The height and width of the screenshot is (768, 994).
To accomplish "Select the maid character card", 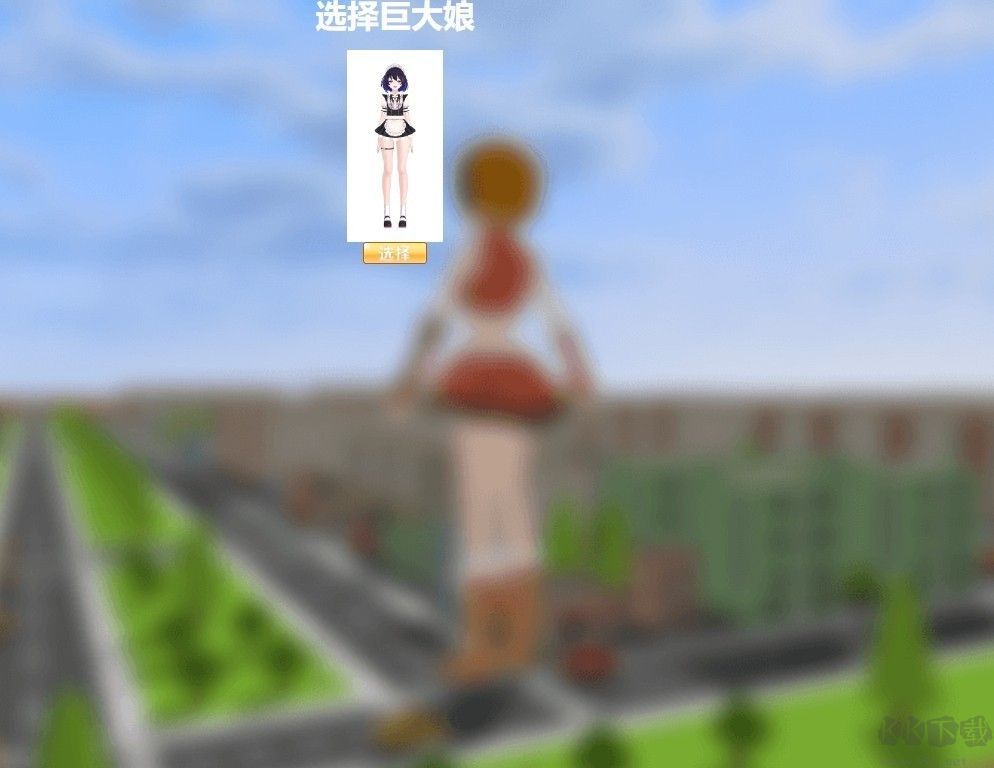I will pyautogui.click(x=395, y=146).
